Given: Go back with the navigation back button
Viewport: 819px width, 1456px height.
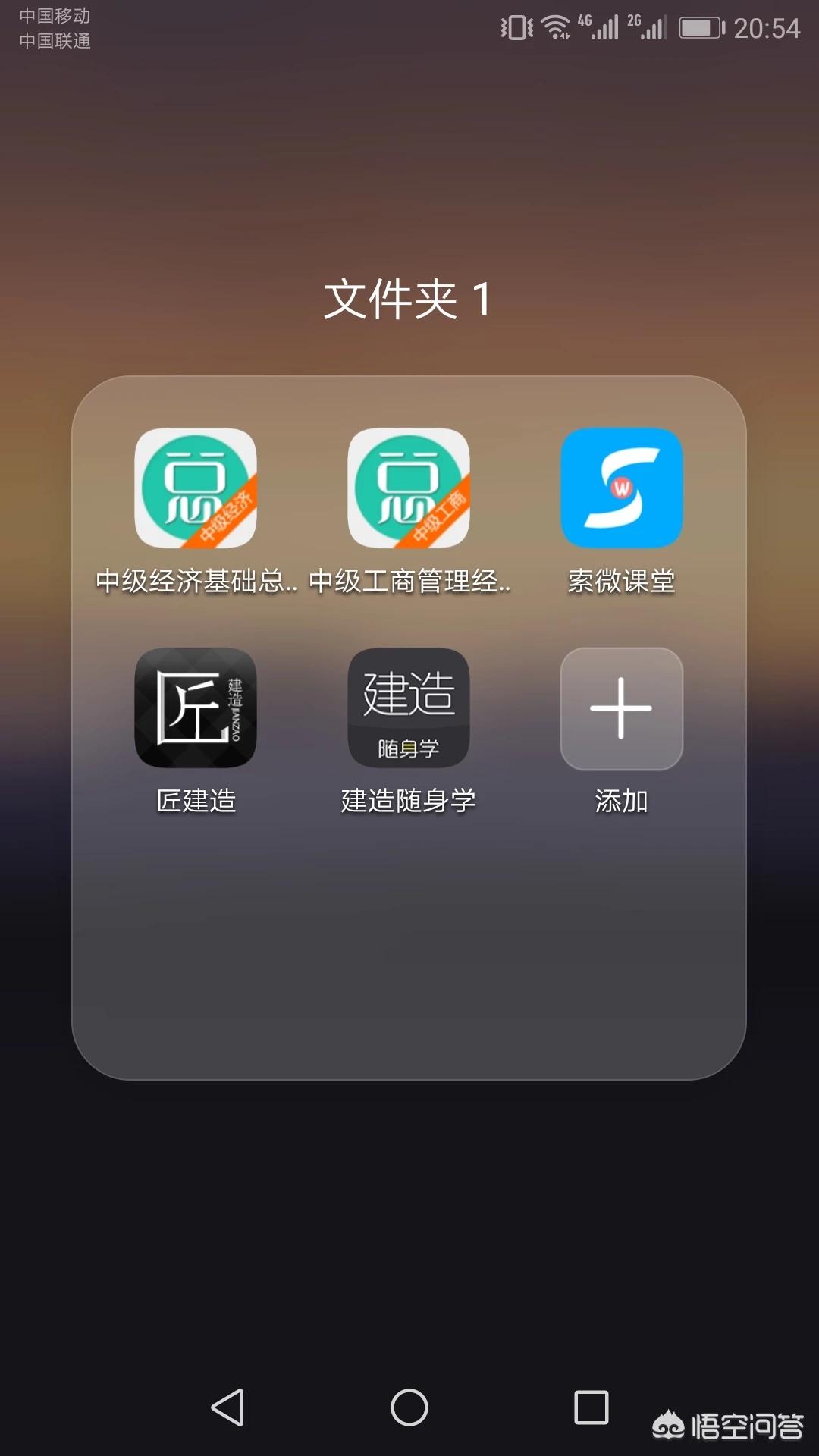Looking at the screenshot, I should pos(227,1407).
